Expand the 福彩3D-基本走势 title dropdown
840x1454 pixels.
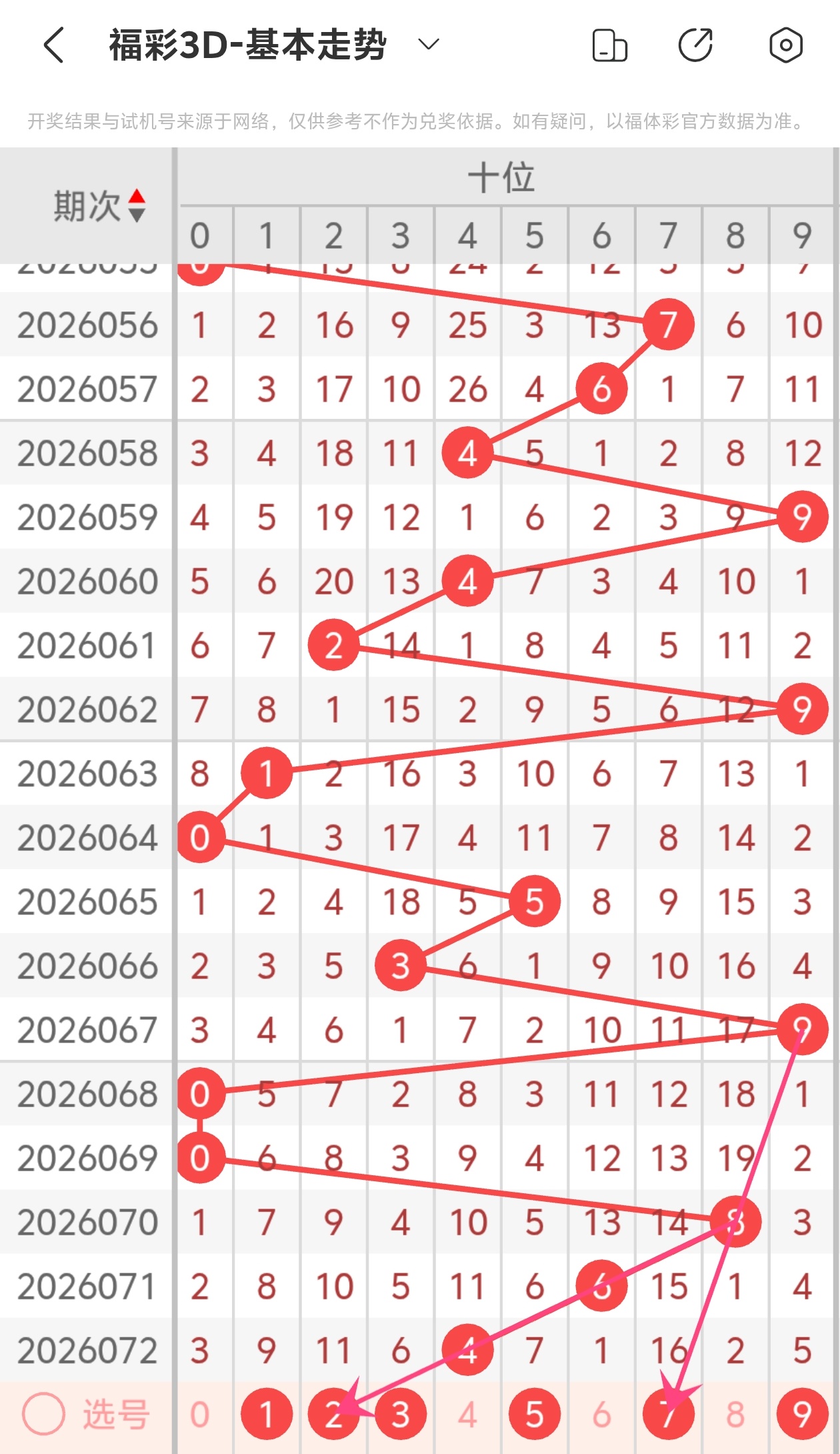[x=428, y=45]
